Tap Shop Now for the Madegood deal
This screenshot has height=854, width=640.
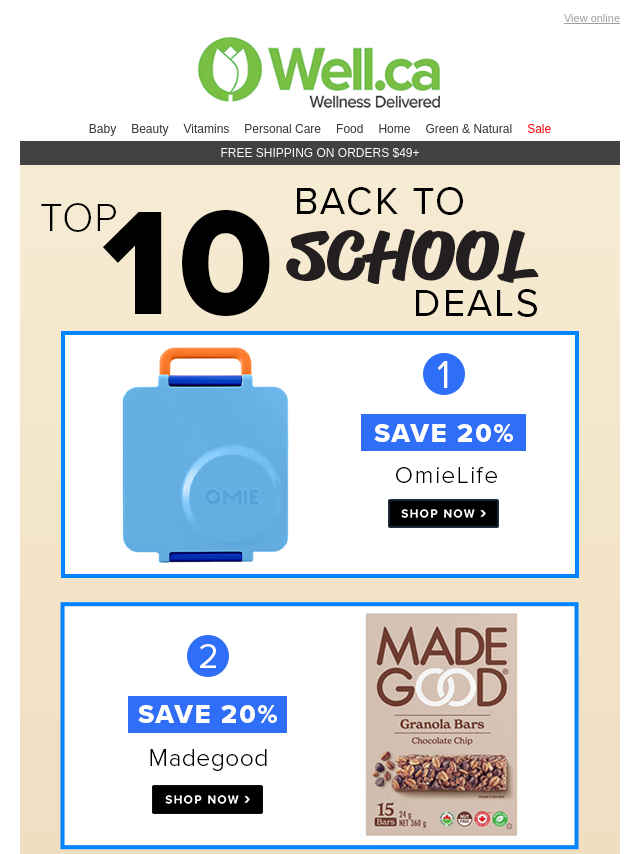(207, 799)
